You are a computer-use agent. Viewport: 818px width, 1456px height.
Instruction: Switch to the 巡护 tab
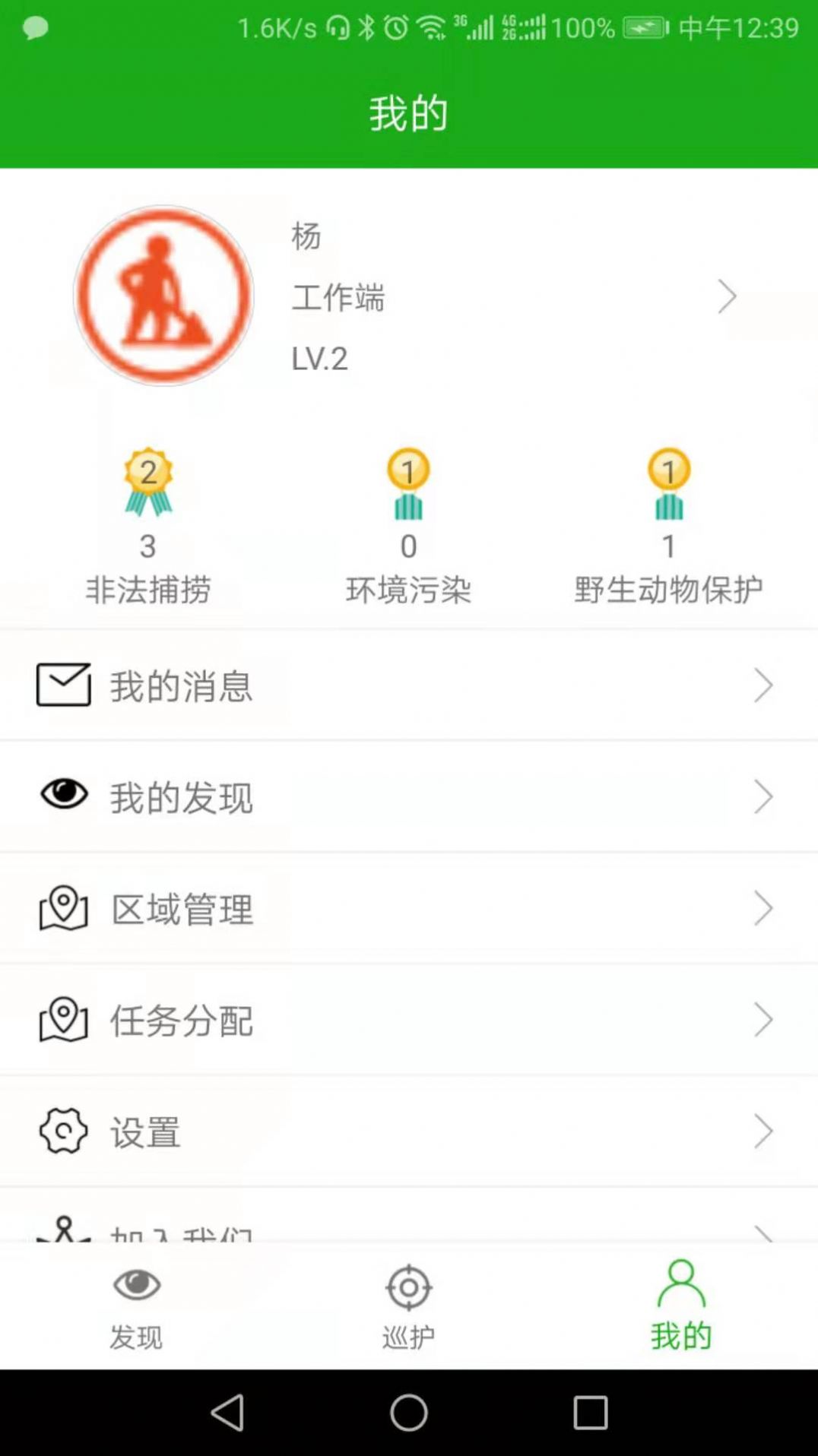[x=408, y=1307]
